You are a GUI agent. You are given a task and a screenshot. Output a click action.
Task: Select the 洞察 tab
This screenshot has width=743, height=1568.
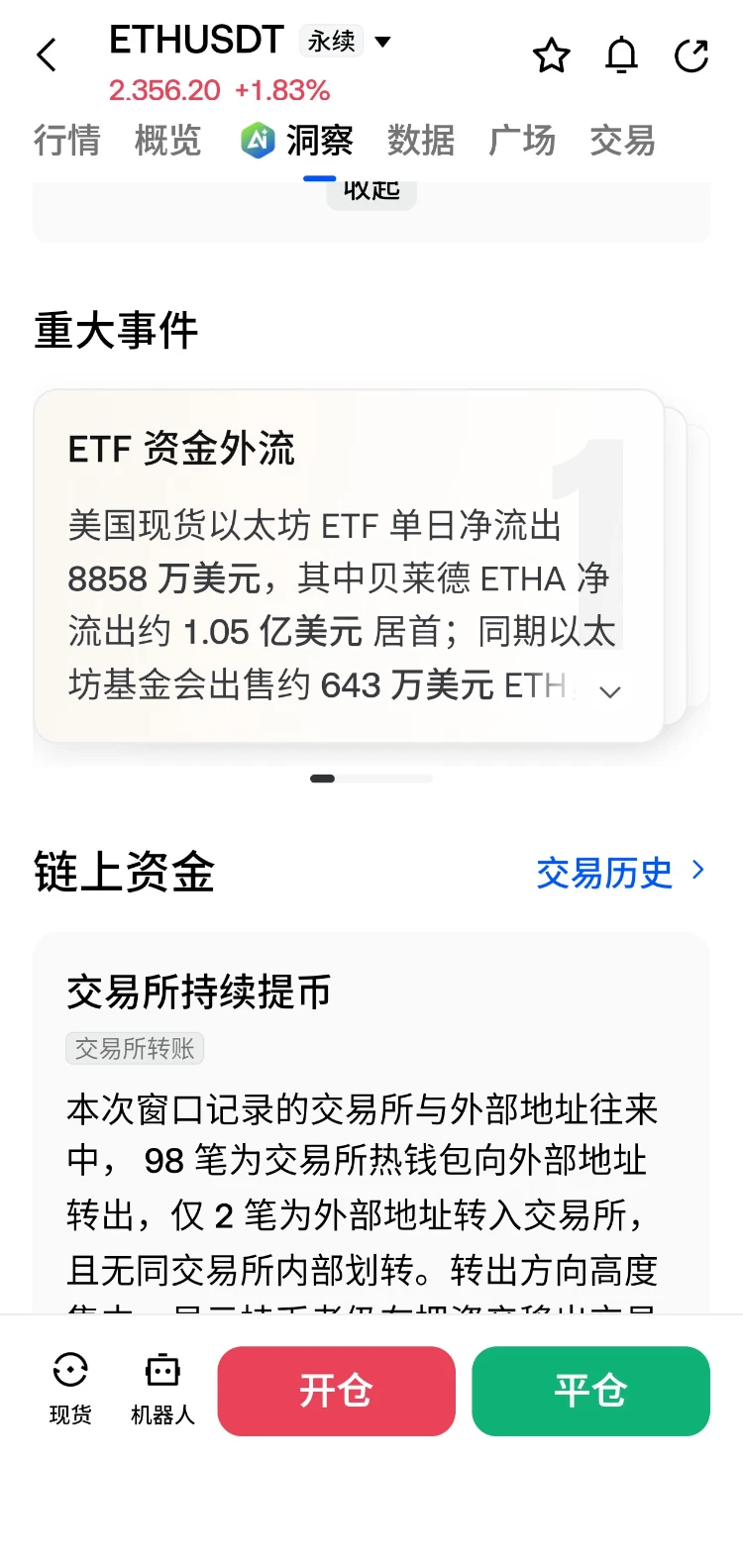pos(297,141)
